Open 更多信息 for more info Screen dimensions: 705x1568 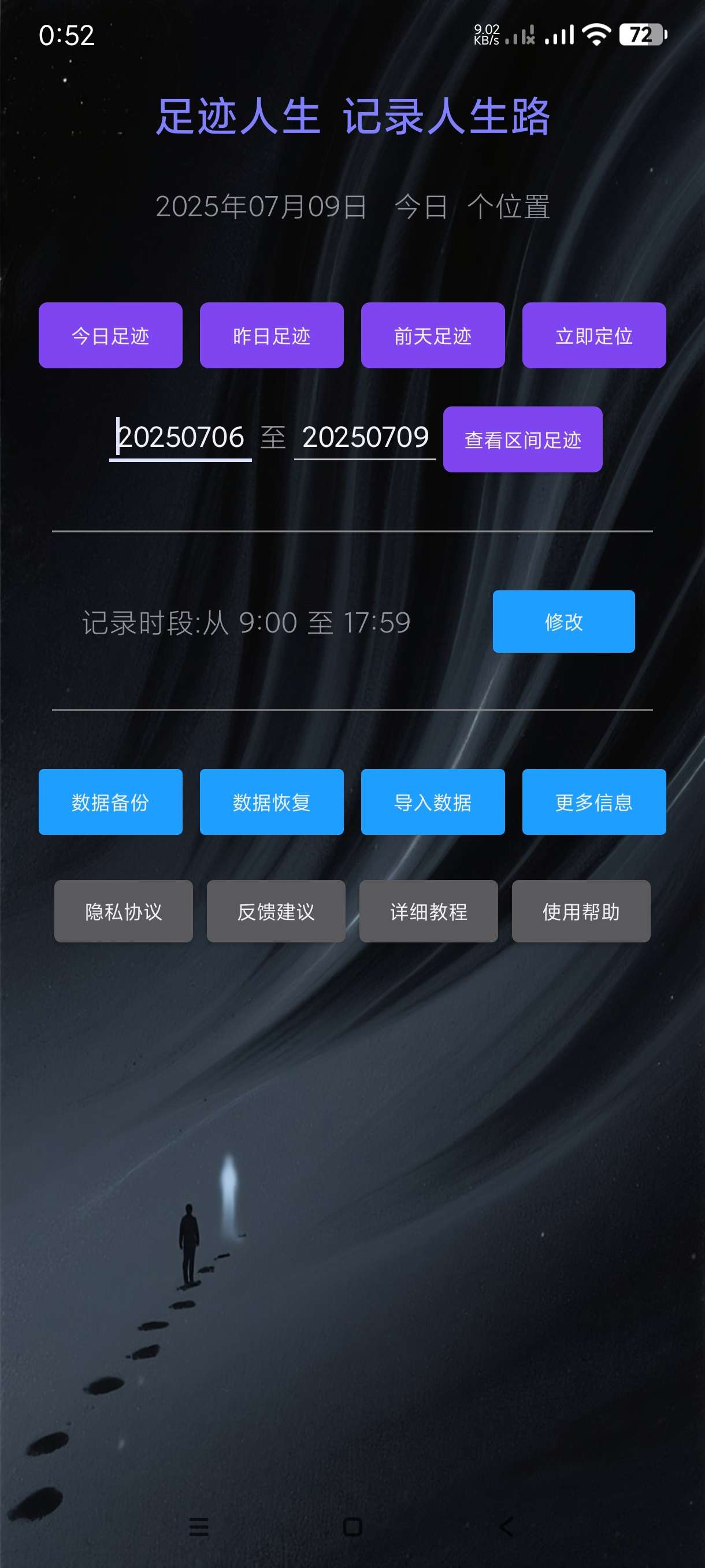(x=593, y=802)
